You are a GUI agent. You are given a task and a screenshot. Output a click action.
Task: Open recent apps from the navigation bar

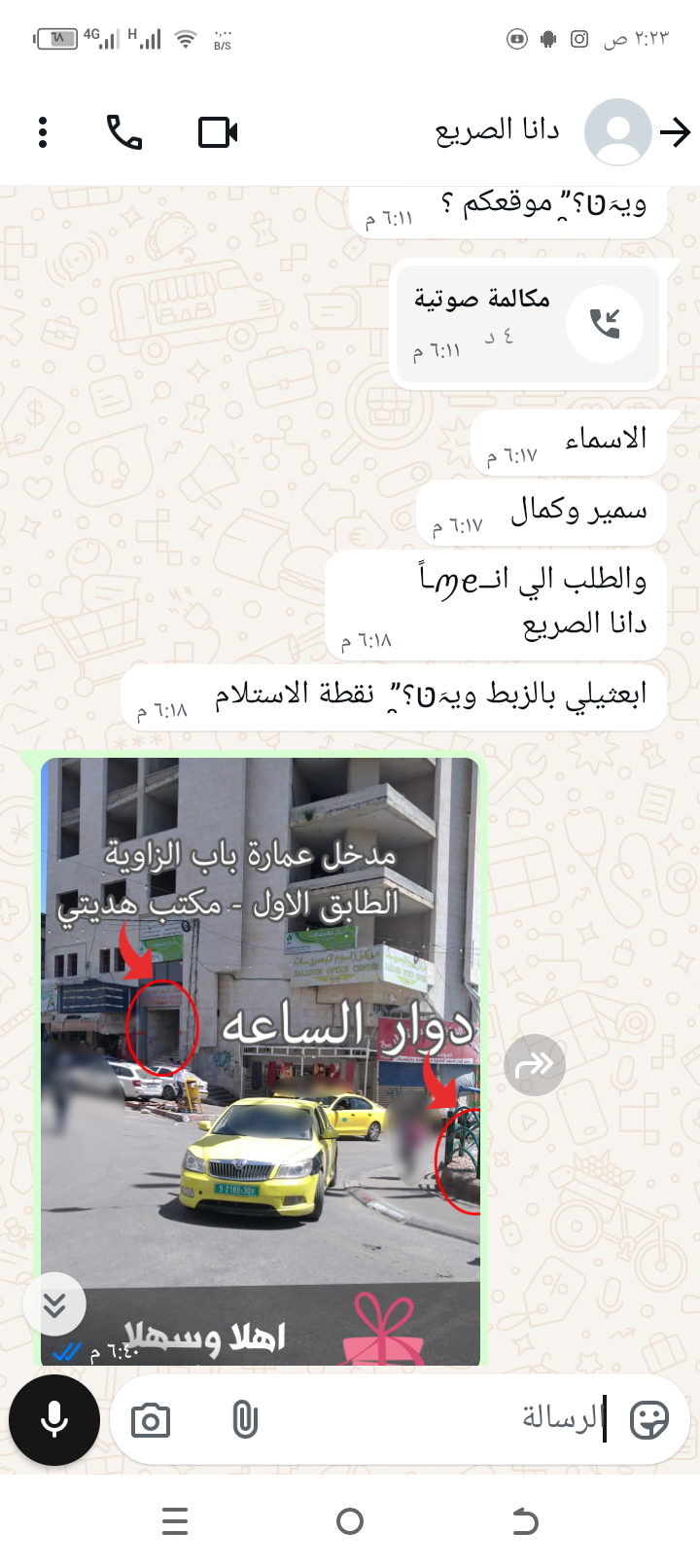coord(175,1521)
